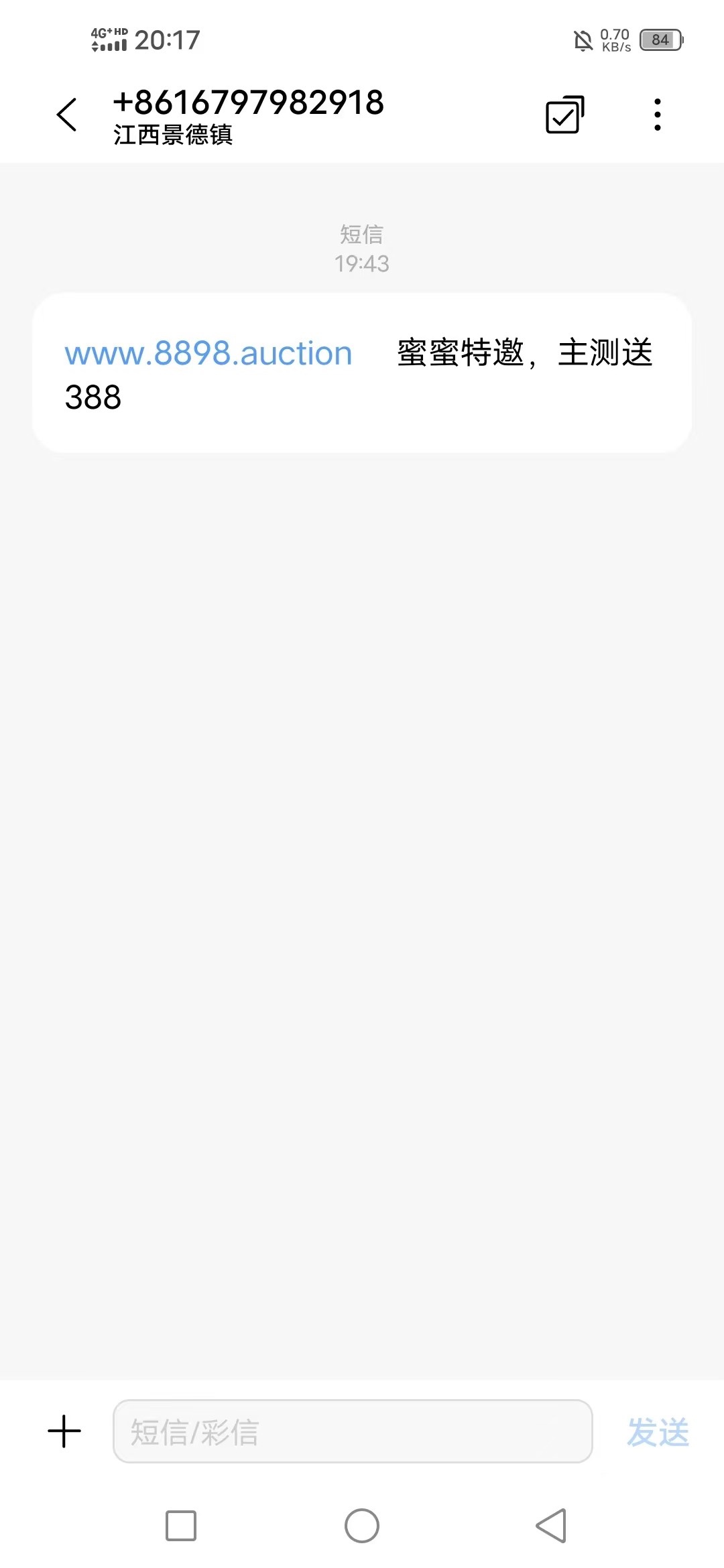Screen dimensions: 724x1568
Task: Open the link www.8898.auction
Action: pos(206,353)
